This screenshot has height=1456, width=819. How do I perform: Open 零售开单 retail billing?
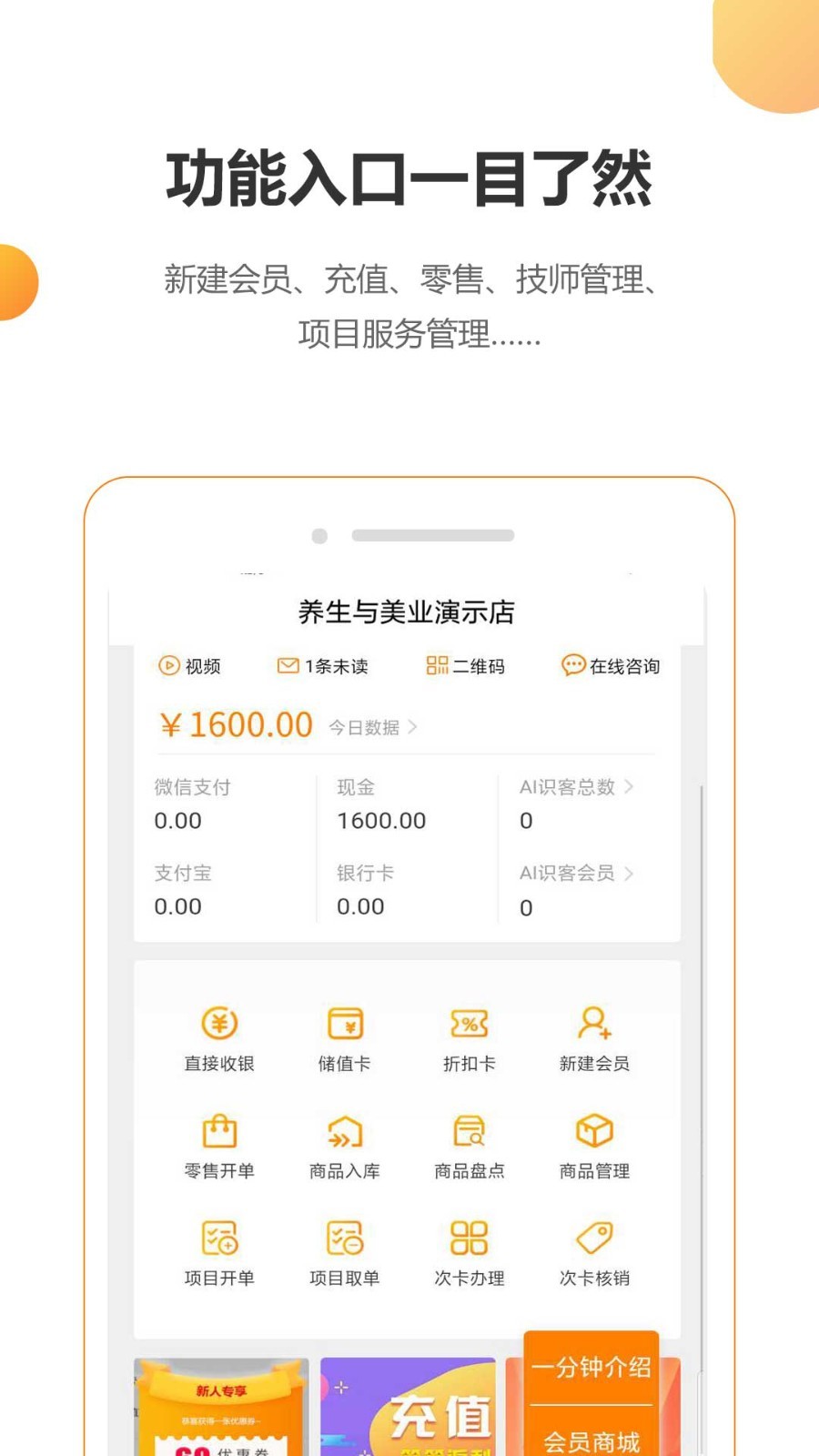218,1145
